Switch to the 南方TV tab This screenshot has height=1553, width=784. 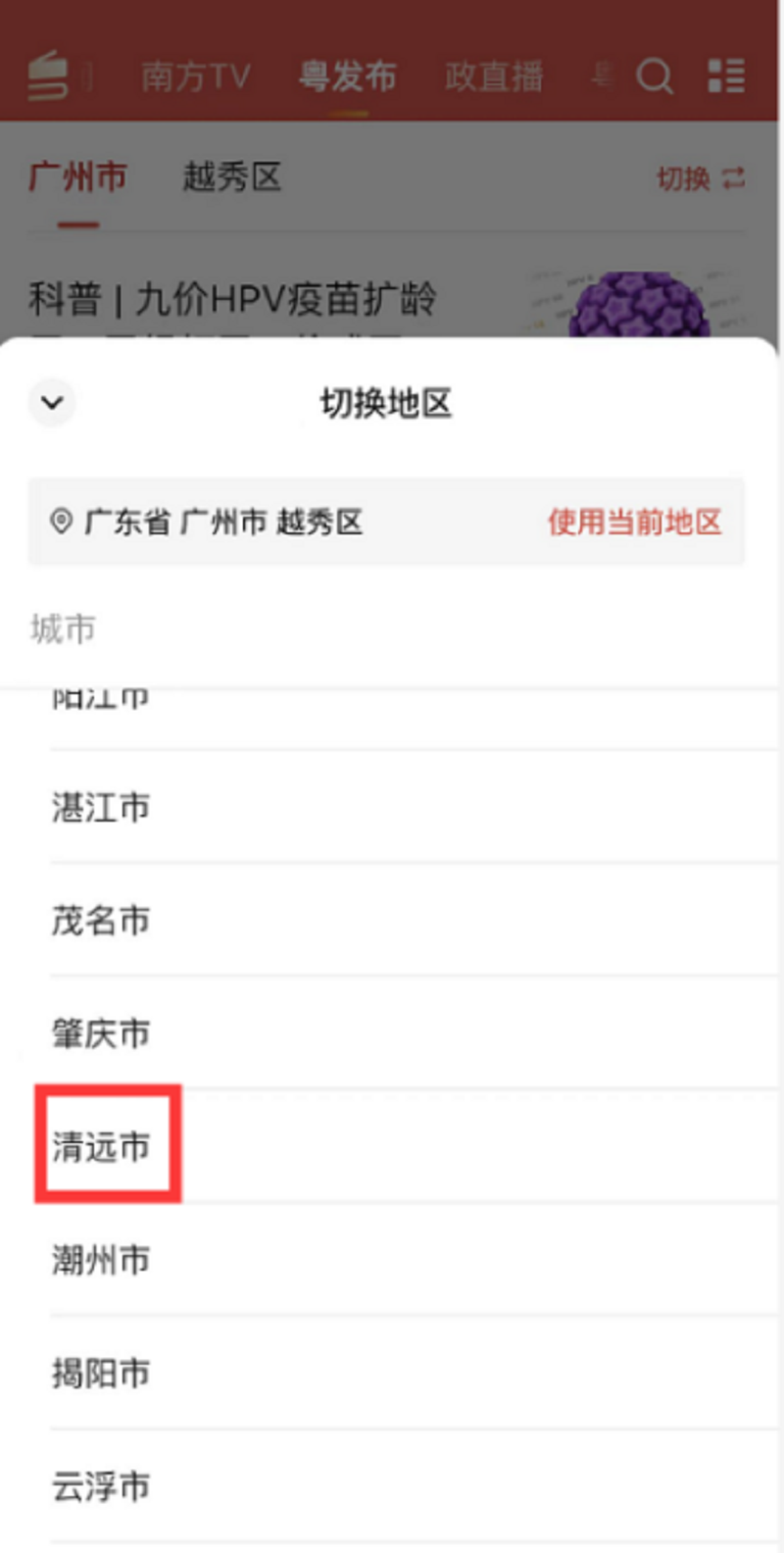click(x=196, y=76)
